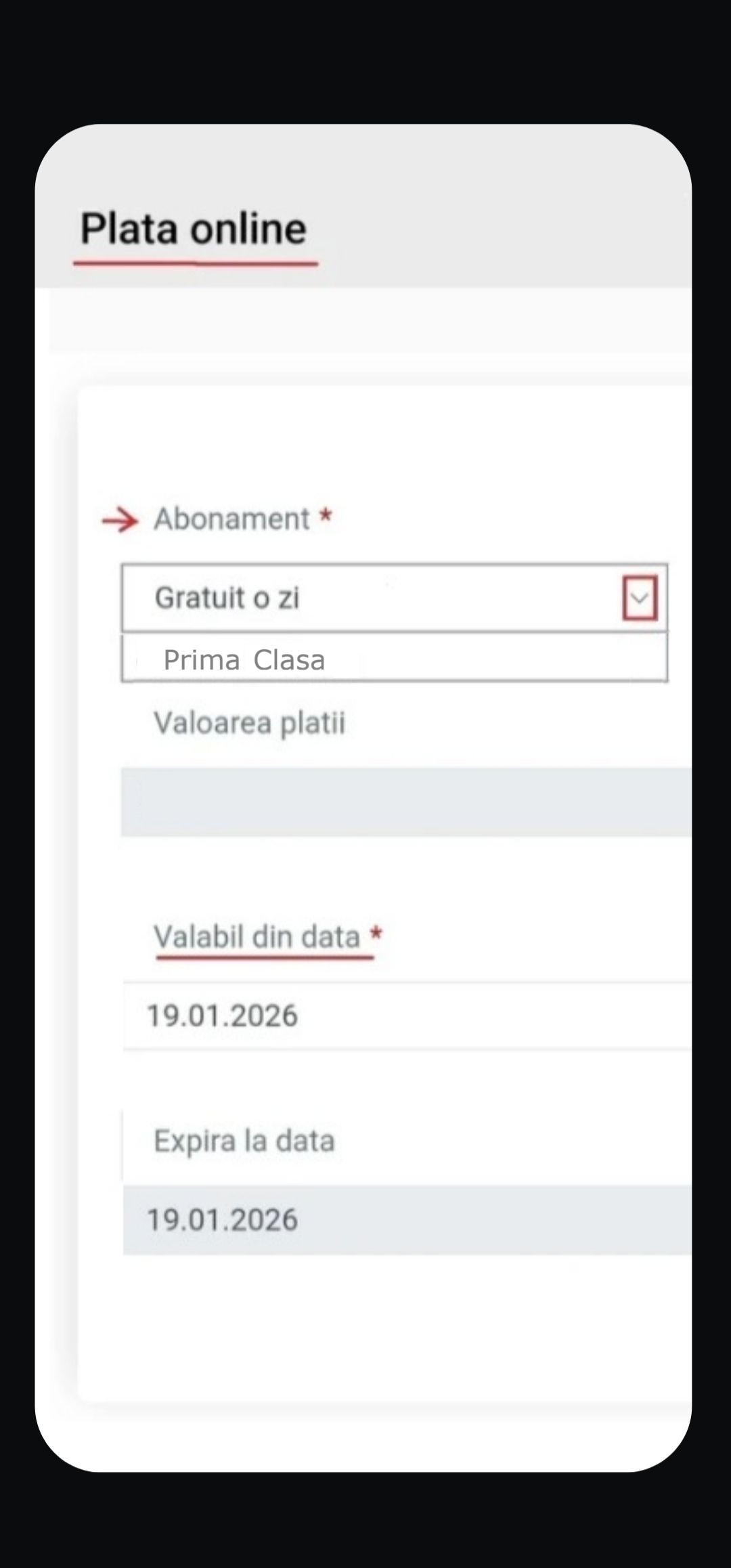
Task: Click the red arrow icon beside Abonament
Action: (119, 520)
